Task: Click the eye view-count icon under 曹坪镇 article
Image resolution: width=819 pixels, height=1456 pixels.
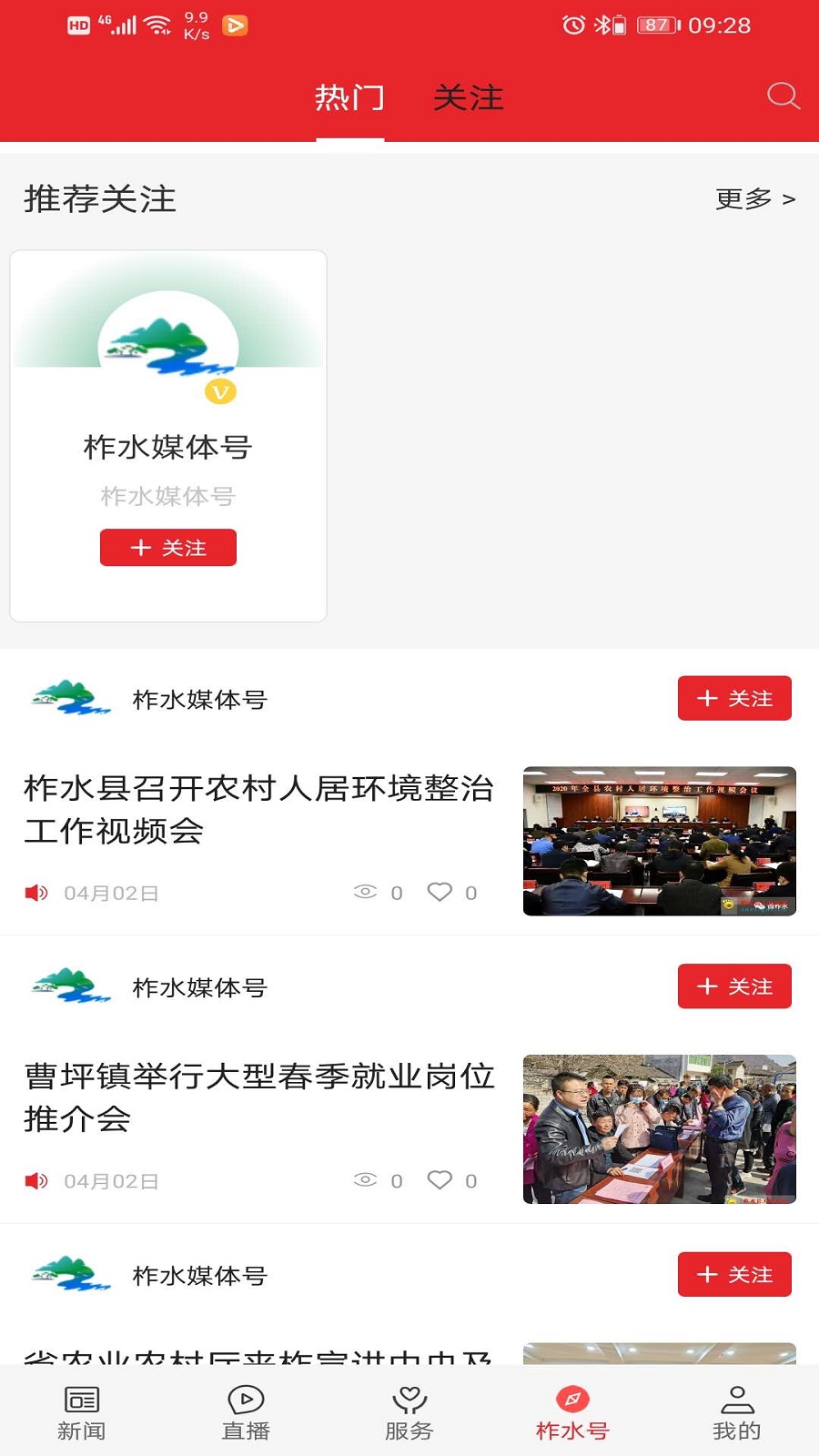Action: (x=365, y=1180)
